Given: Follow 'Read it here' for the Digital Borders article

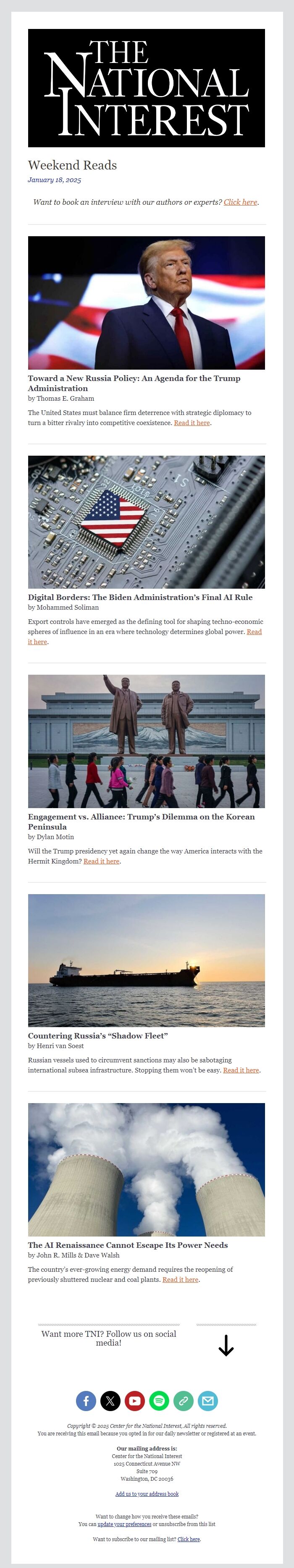Looking at the screenshot, I should click(254, 632).
